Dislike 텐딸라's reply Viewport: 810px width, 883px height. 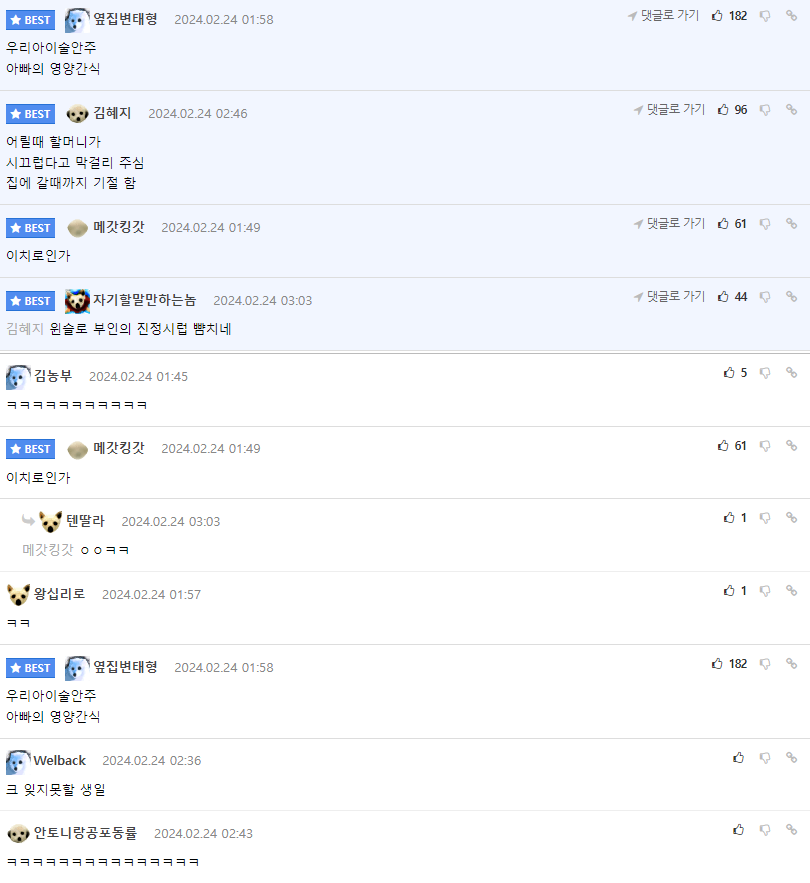[x=765, y=518]
